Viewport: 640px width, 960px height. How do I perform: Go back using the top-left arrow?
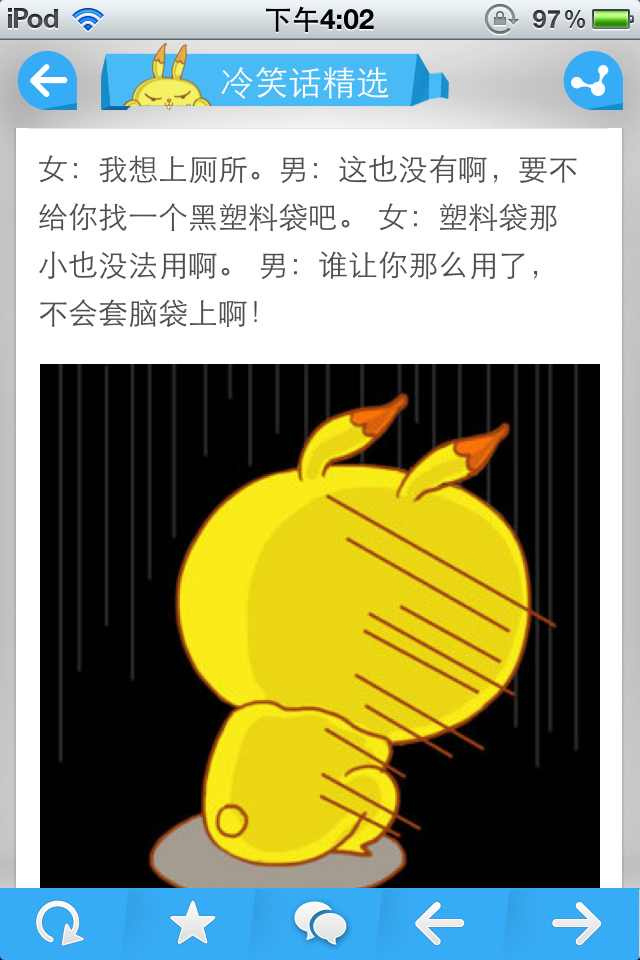tap(47, 80)
